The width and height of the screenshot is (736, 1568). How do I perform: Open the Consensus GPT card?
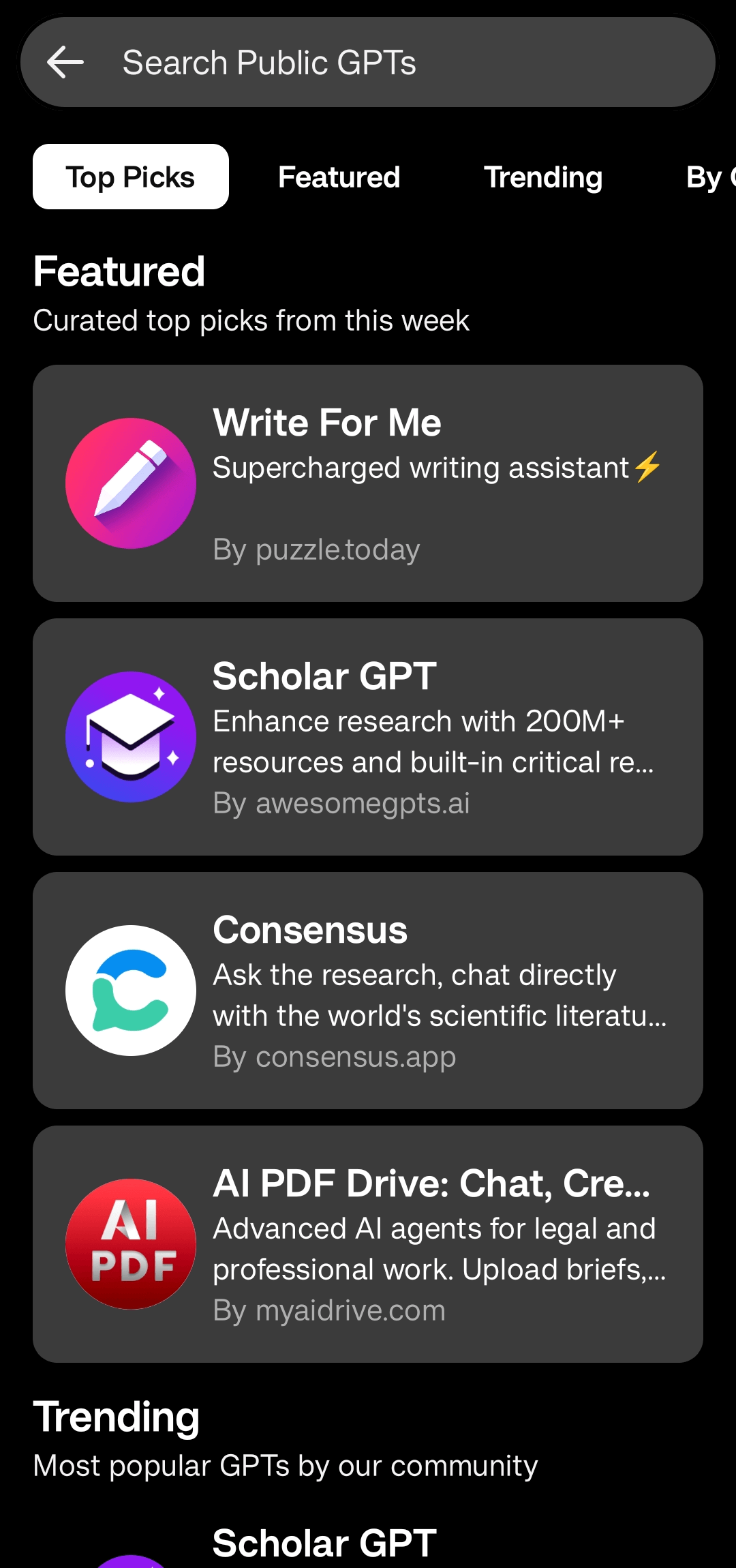[368, 991]
